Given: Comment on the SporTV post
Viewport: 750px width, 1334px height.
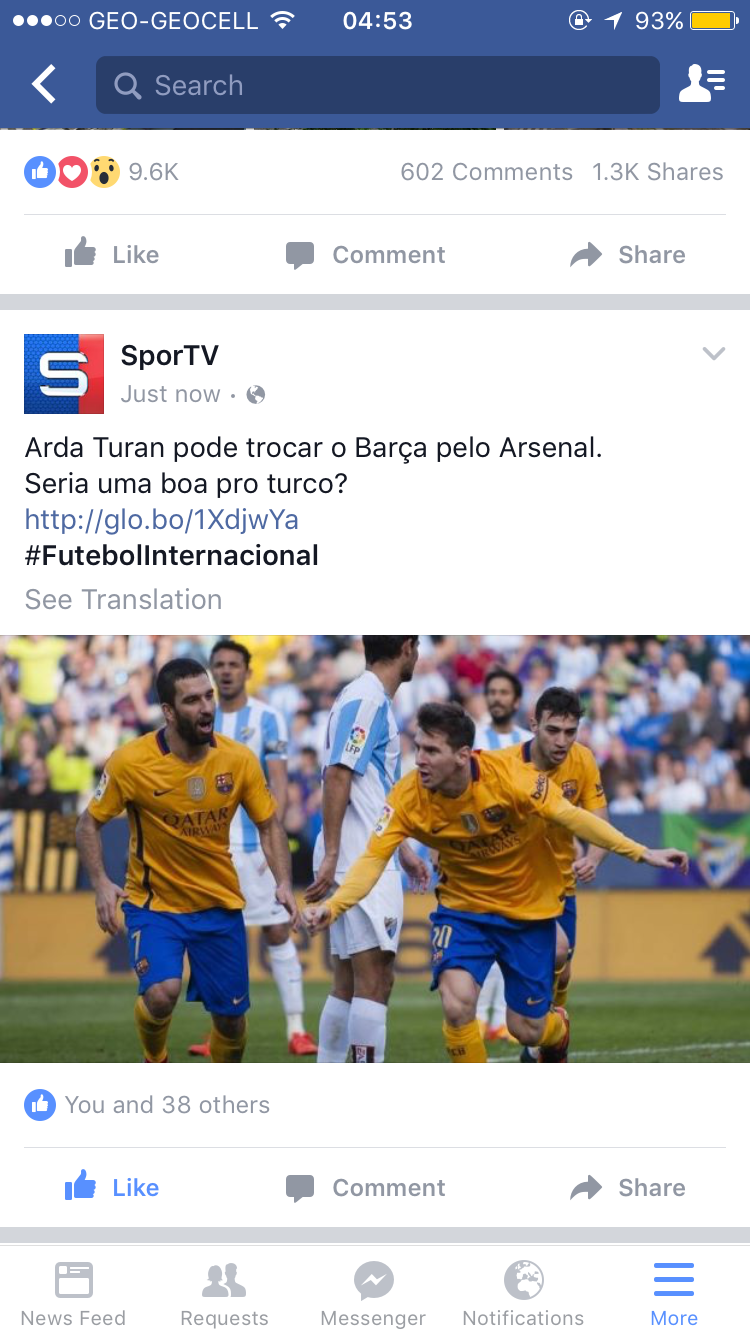Looking at the screenshot, I should point(365,1188).
